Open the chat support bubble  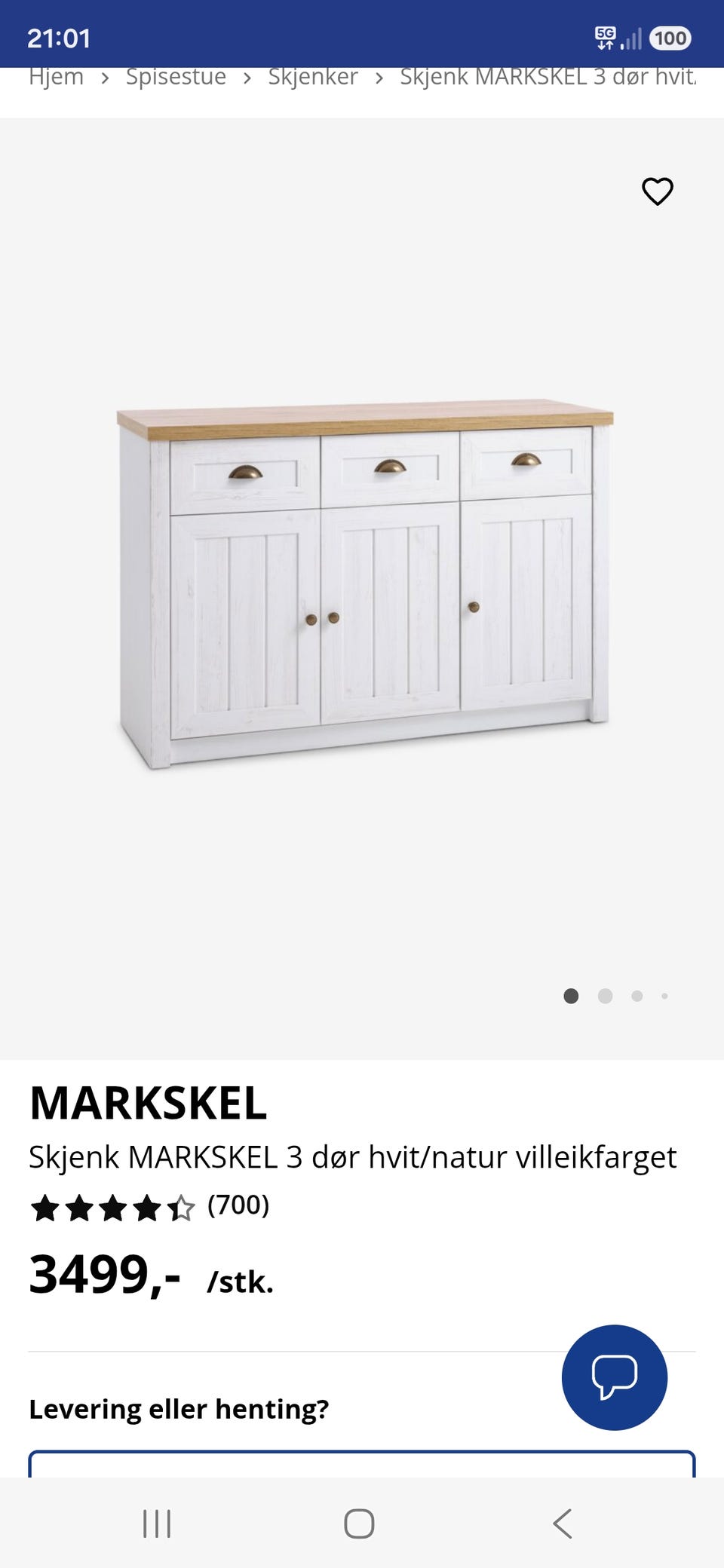tap(615, 1377)
